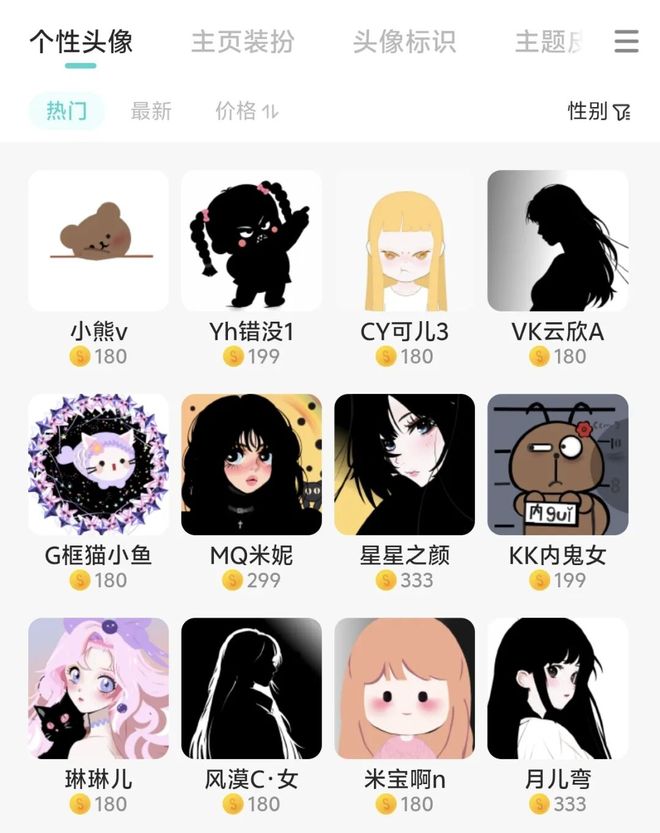Open the Yh错没1 avatar
Image resolution: width=660 pixels, height=833 pixels.
[x=251, y=241]
